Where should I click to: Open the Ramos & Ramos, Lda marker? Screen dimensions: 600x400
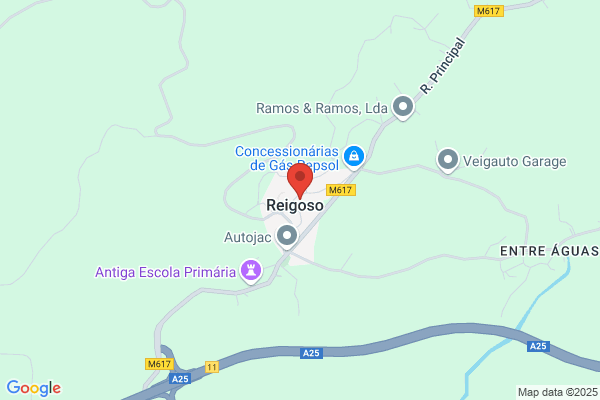tap(403, 107)
